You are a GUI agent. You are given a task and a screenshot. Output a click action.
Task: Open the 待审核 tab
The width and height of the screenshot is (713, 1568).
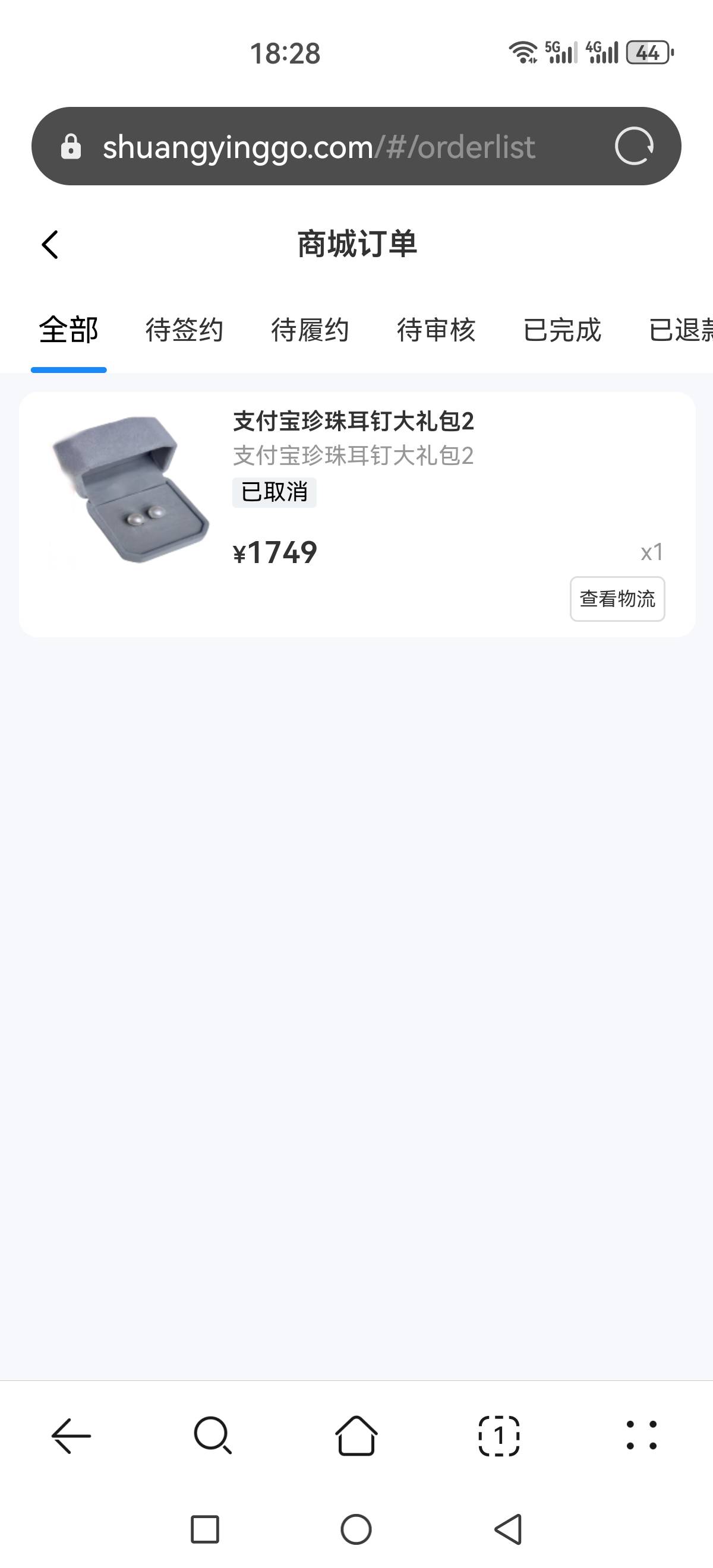(x=437, y=330)
